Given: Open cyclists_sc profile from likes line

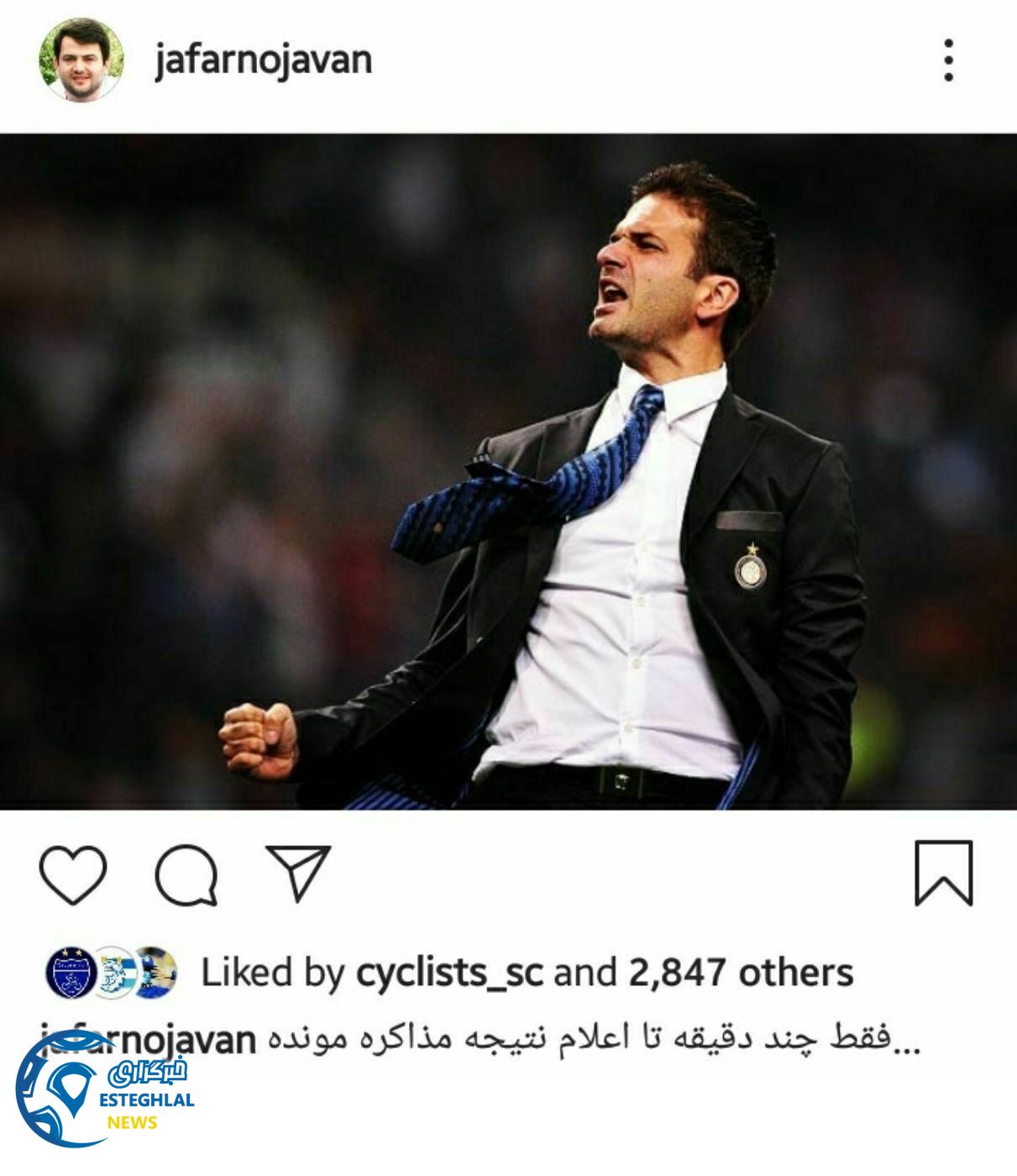Looking at the screenshot, I should 448,973.
